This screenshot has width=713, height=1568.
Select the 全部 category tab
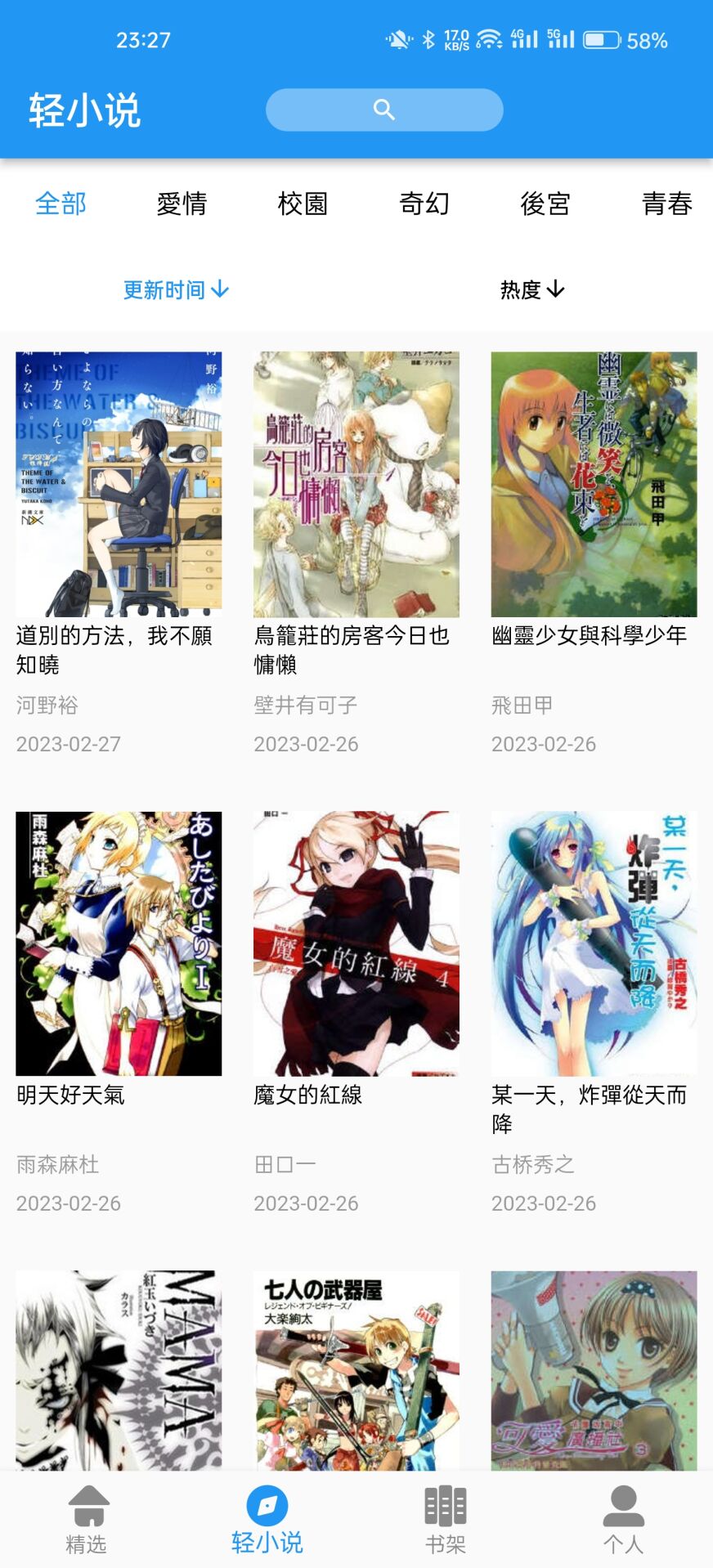(61, 204)
